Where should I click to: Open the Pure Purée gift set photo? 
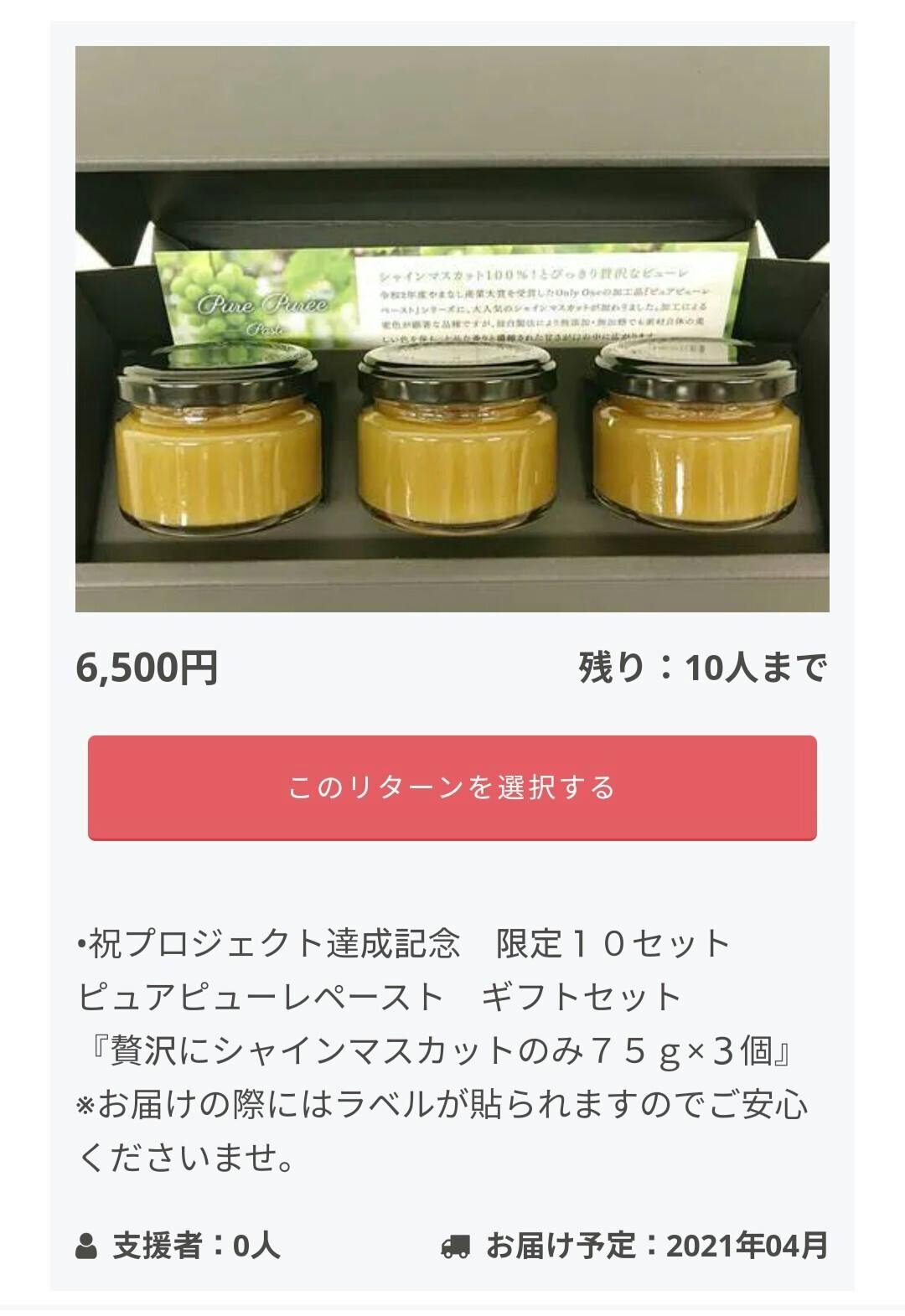(x=452, y=328)
